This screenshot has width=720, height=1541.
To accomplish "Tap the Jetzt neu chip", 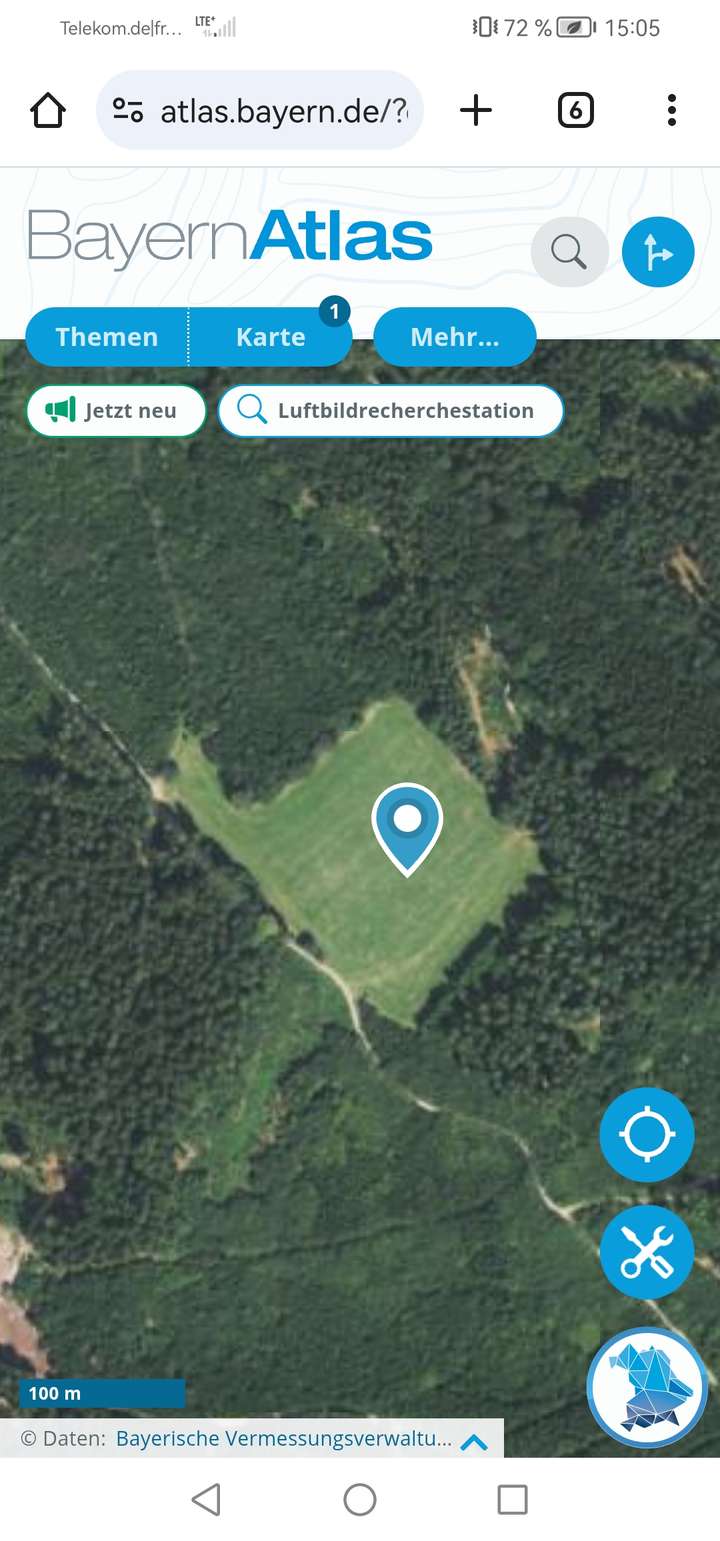I will [116, 411].
